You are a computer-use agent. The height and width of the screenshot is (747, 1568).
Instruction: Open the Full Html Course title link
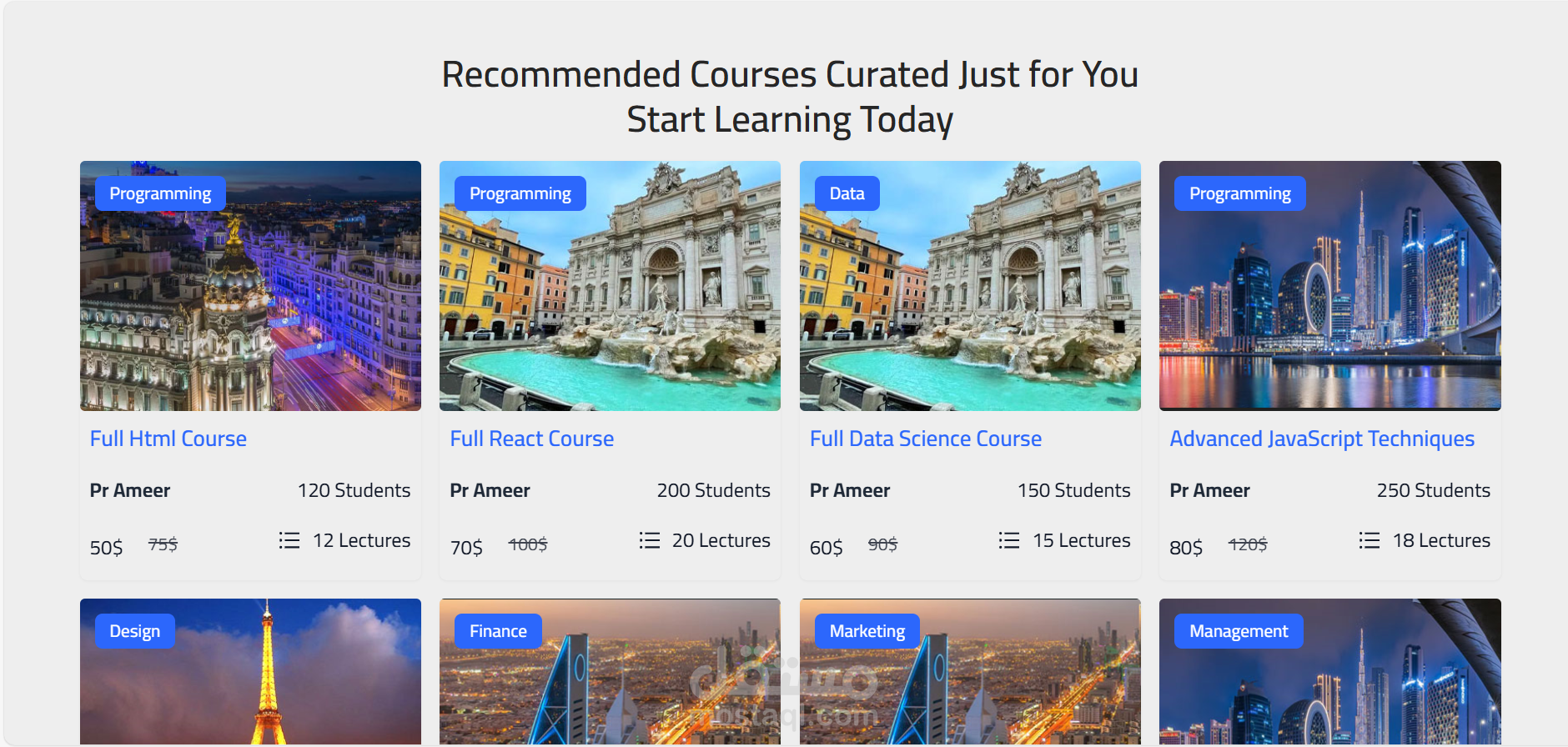(168, 439)
